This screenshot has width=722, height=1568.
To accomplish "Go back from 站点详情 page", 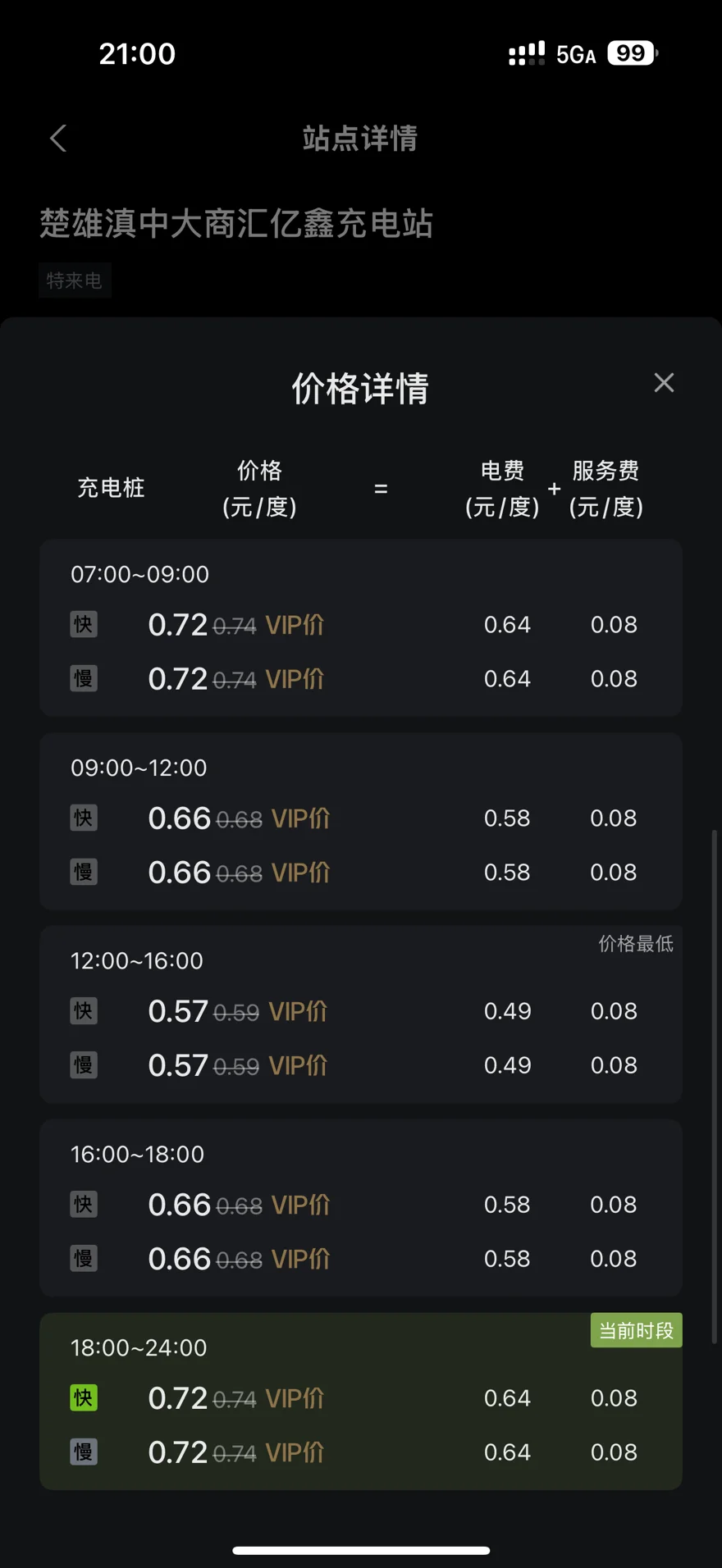I will click(x=58, y=139).
